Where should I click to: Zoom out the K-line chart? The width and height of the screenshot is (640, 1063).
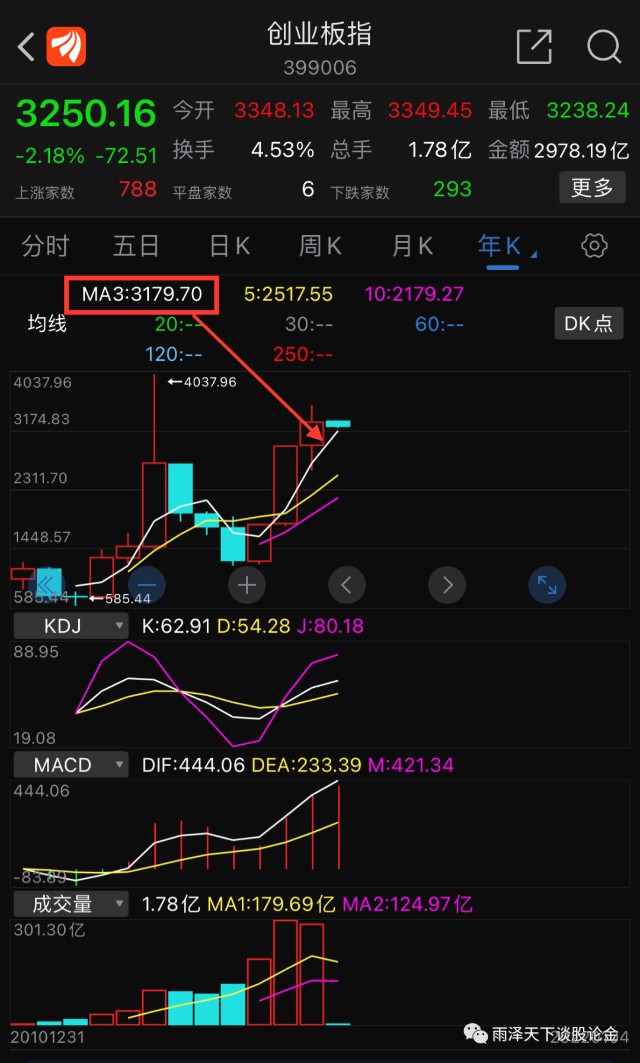(x=147, y=584)
